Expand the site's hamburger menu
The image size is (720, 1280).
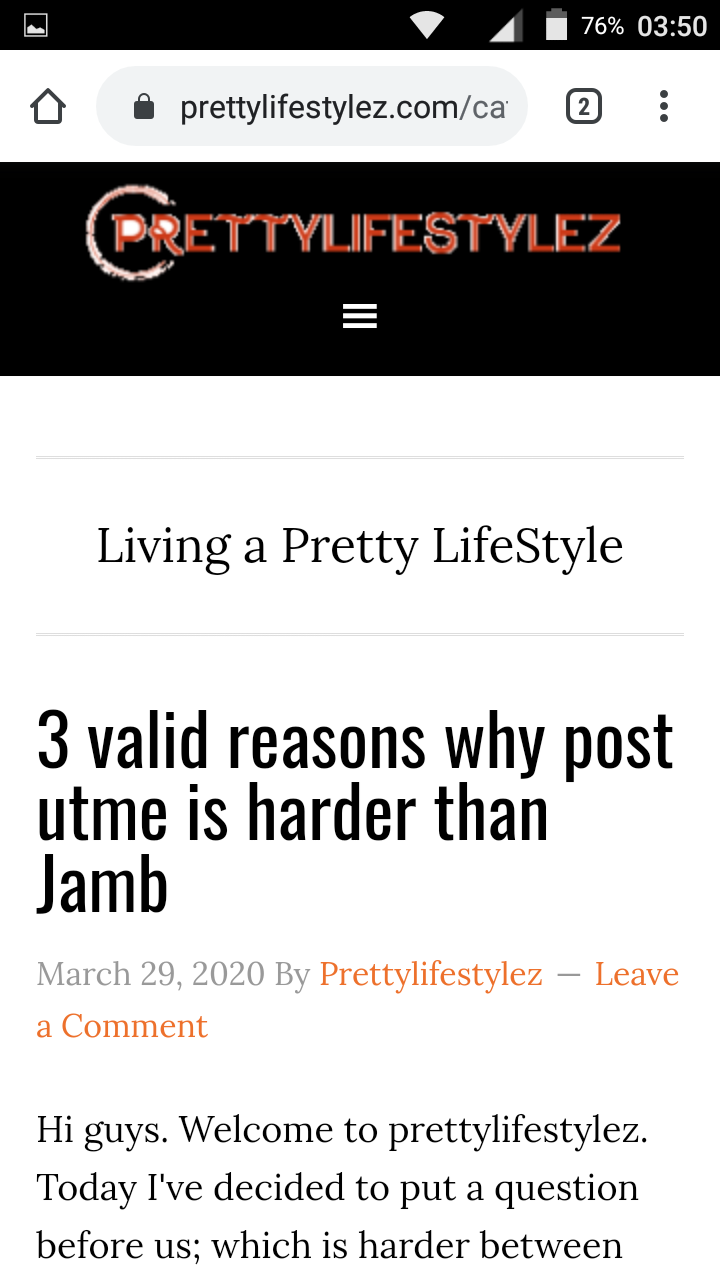pos(360,317)
